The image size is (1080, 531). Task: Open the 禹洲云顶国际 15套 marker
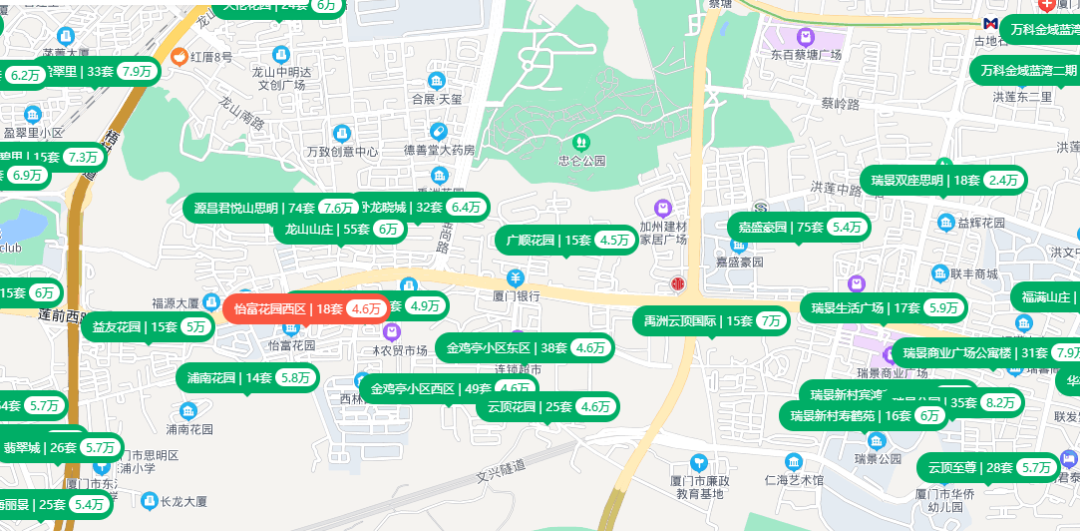(712, 321)
